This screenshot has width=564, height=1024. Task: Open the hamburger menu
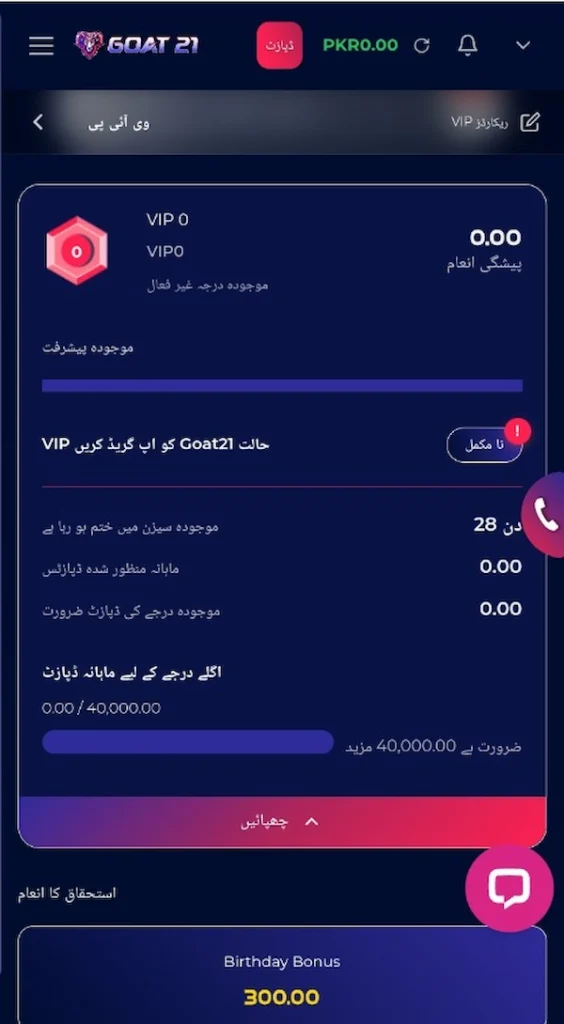point(41,45)
